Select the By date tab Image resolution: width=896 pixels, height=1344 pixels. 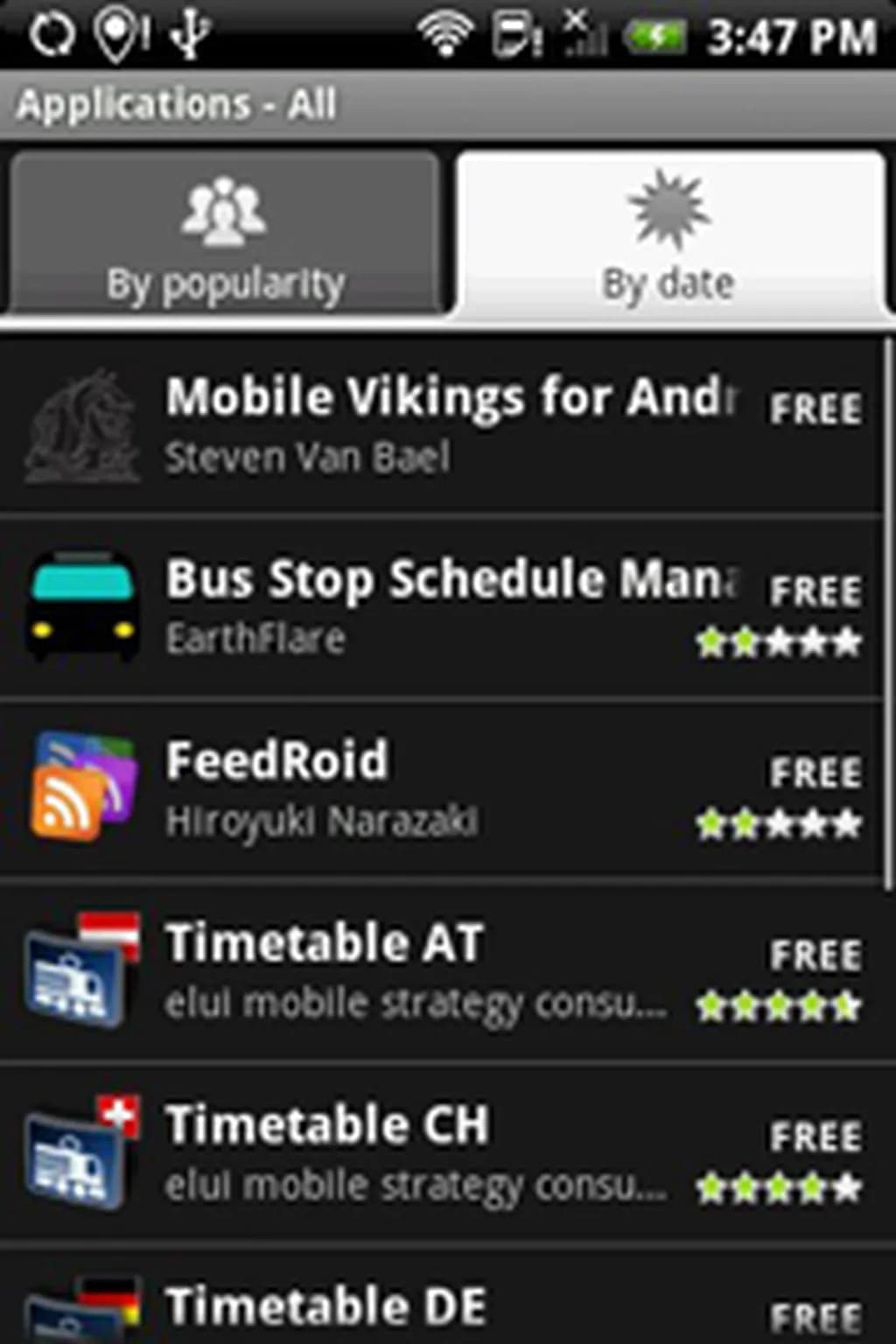pyautogui.click(x=670, y=234)
